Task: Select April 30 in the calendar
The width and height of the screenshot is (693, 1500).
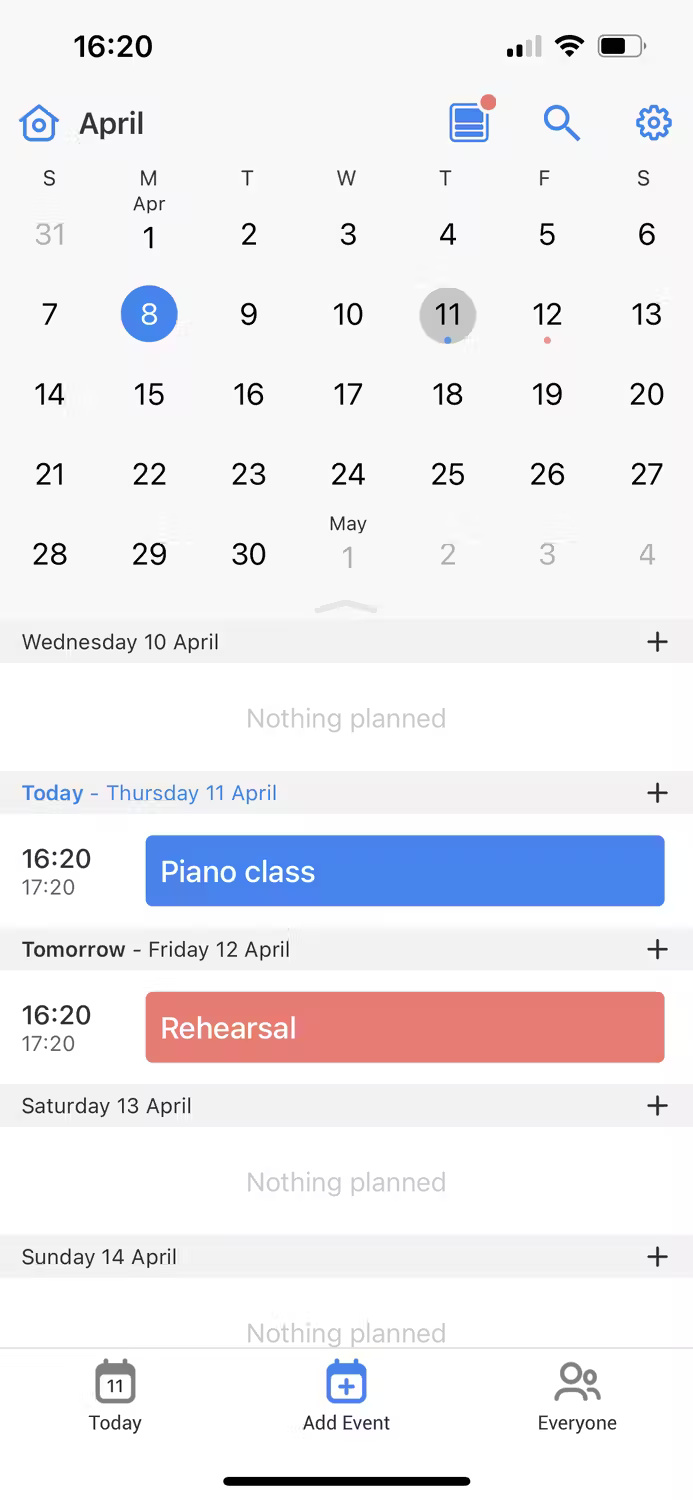Action: tap(249, 554)
